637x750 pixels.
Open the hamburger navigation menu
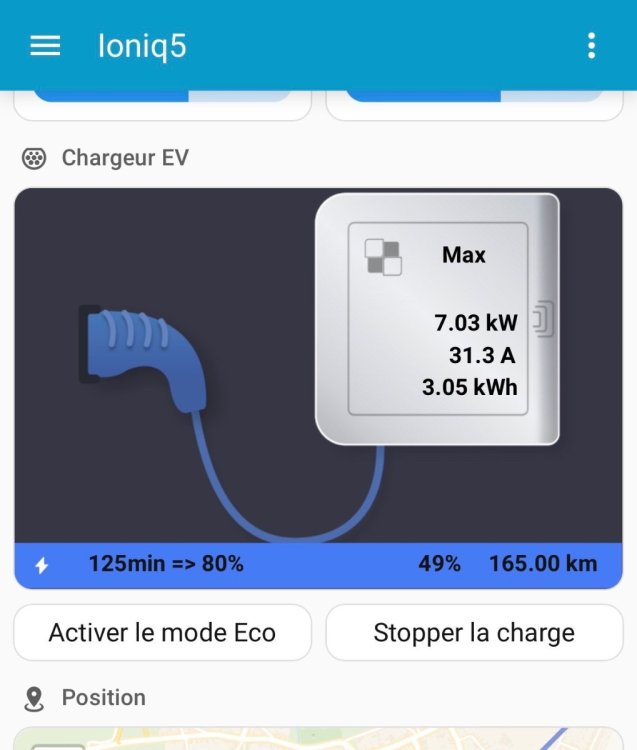pos(45,46)
